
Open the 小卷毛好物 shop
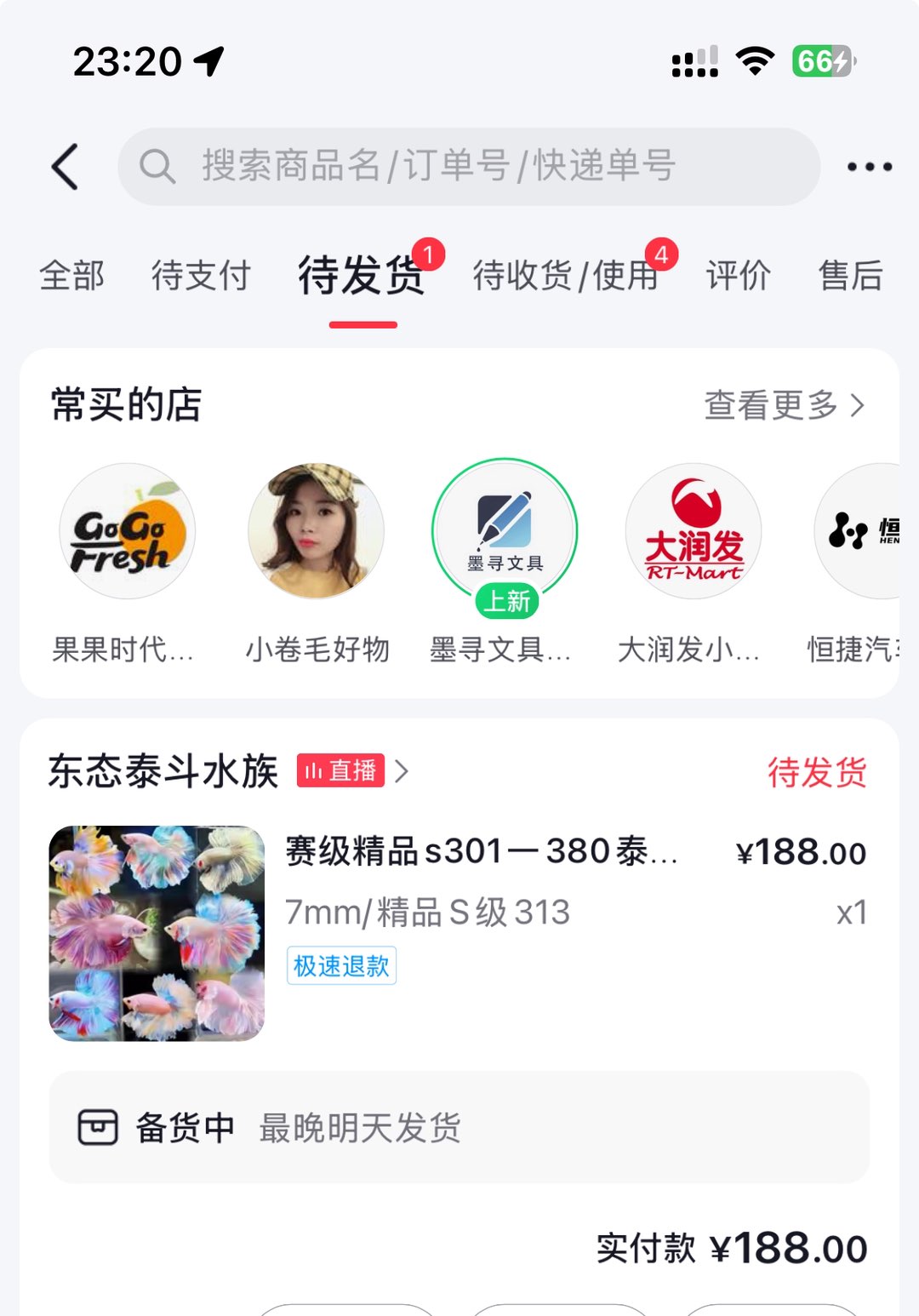(316, 532)
